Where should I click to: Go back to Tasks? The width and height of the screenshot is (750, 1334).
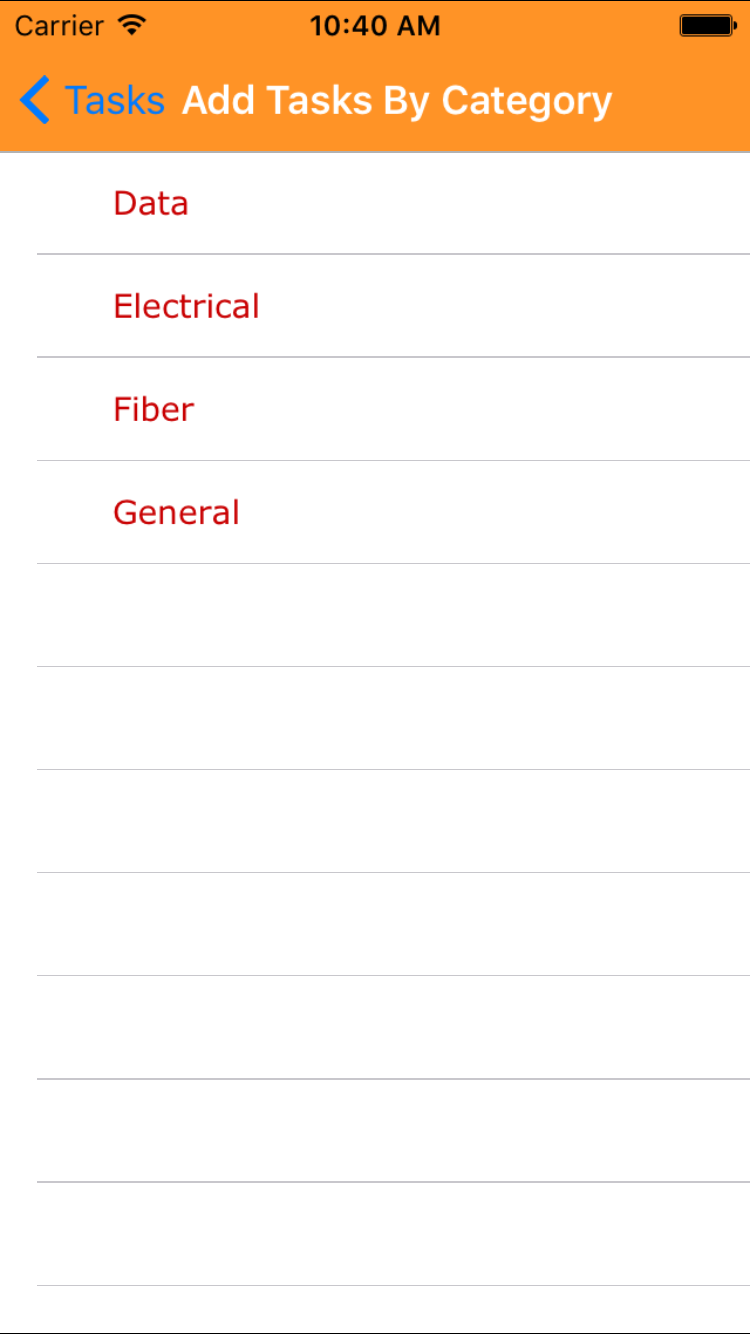click(x=92, y=101)
